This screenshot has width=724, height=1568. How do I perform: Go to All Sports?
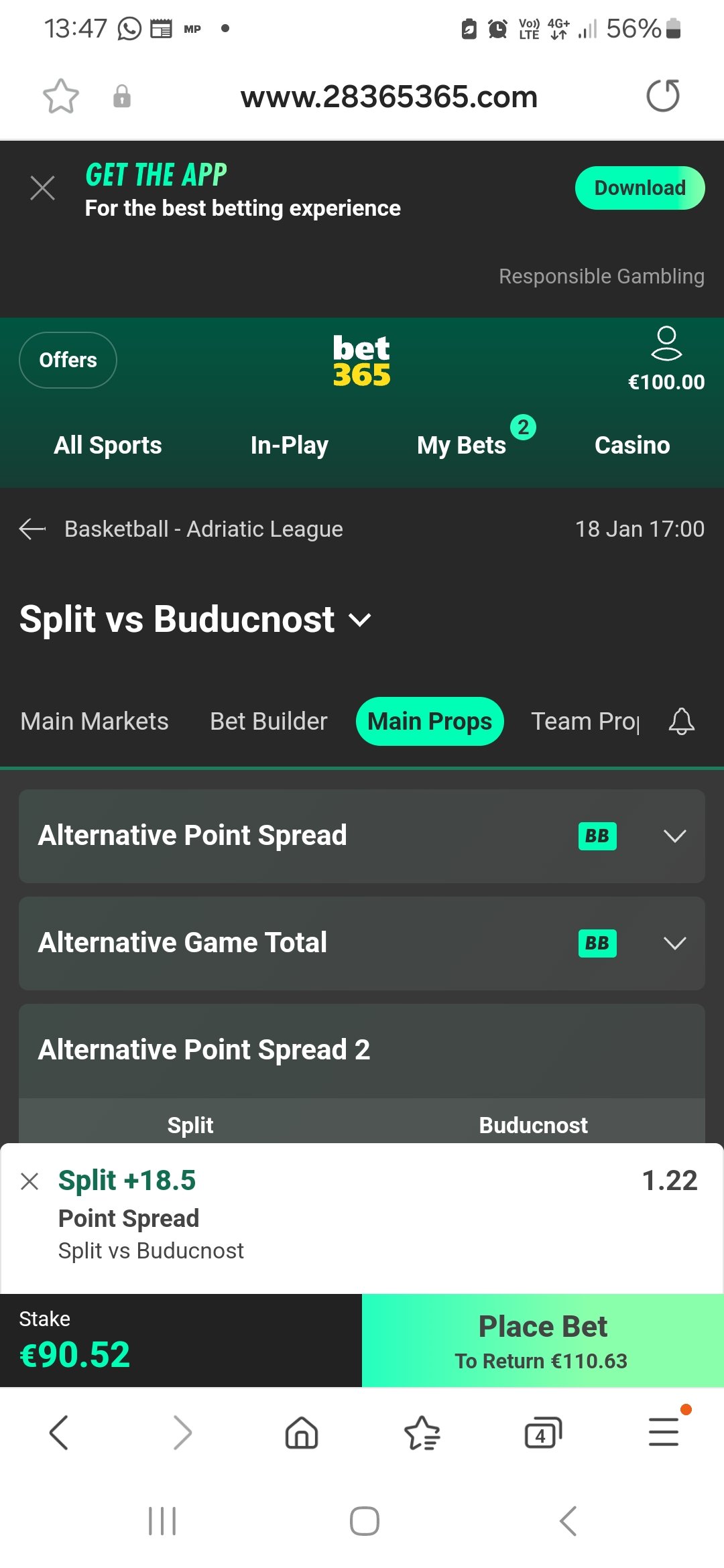point(108,446)
